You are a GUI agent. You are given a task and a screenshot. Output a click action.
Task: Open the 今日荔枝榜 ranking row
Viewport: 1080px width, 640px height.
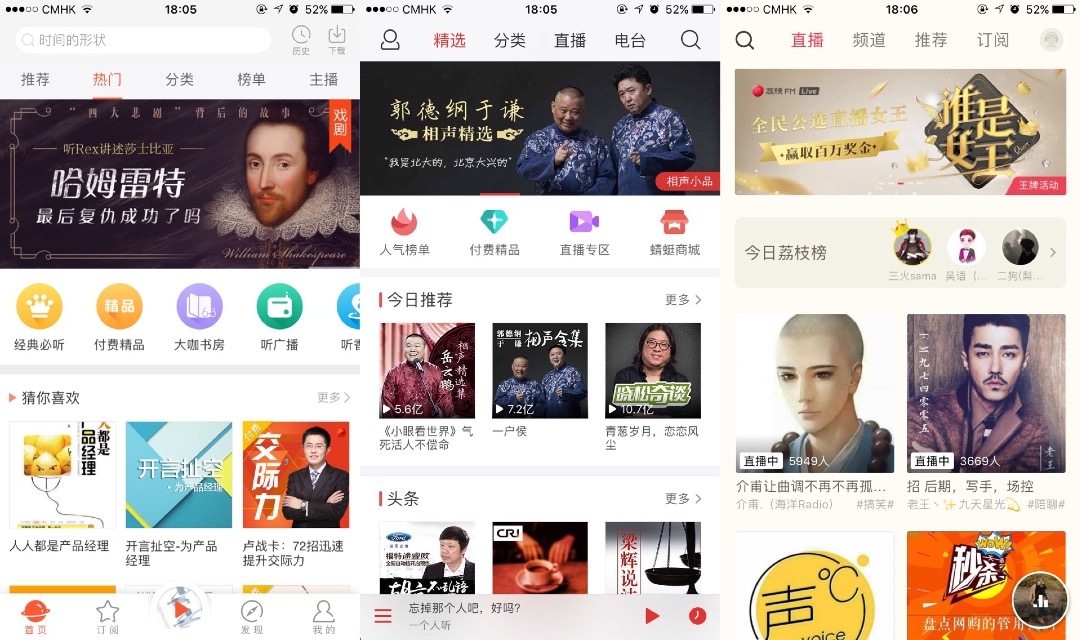pyautogui.click(x=900, y=253)
